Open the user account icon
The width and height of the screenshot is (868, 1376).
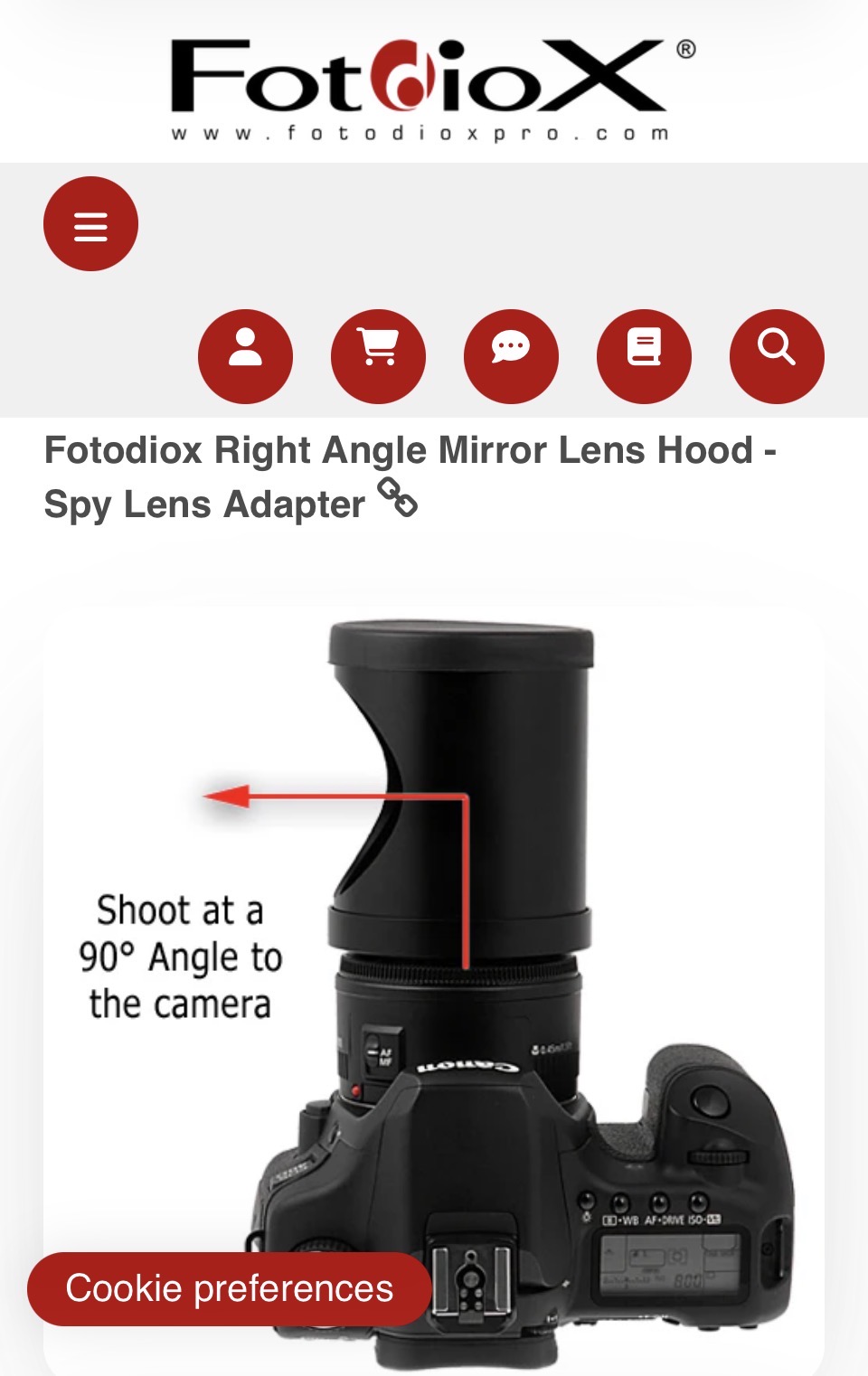pyautogui.click(x=245, y=356)
